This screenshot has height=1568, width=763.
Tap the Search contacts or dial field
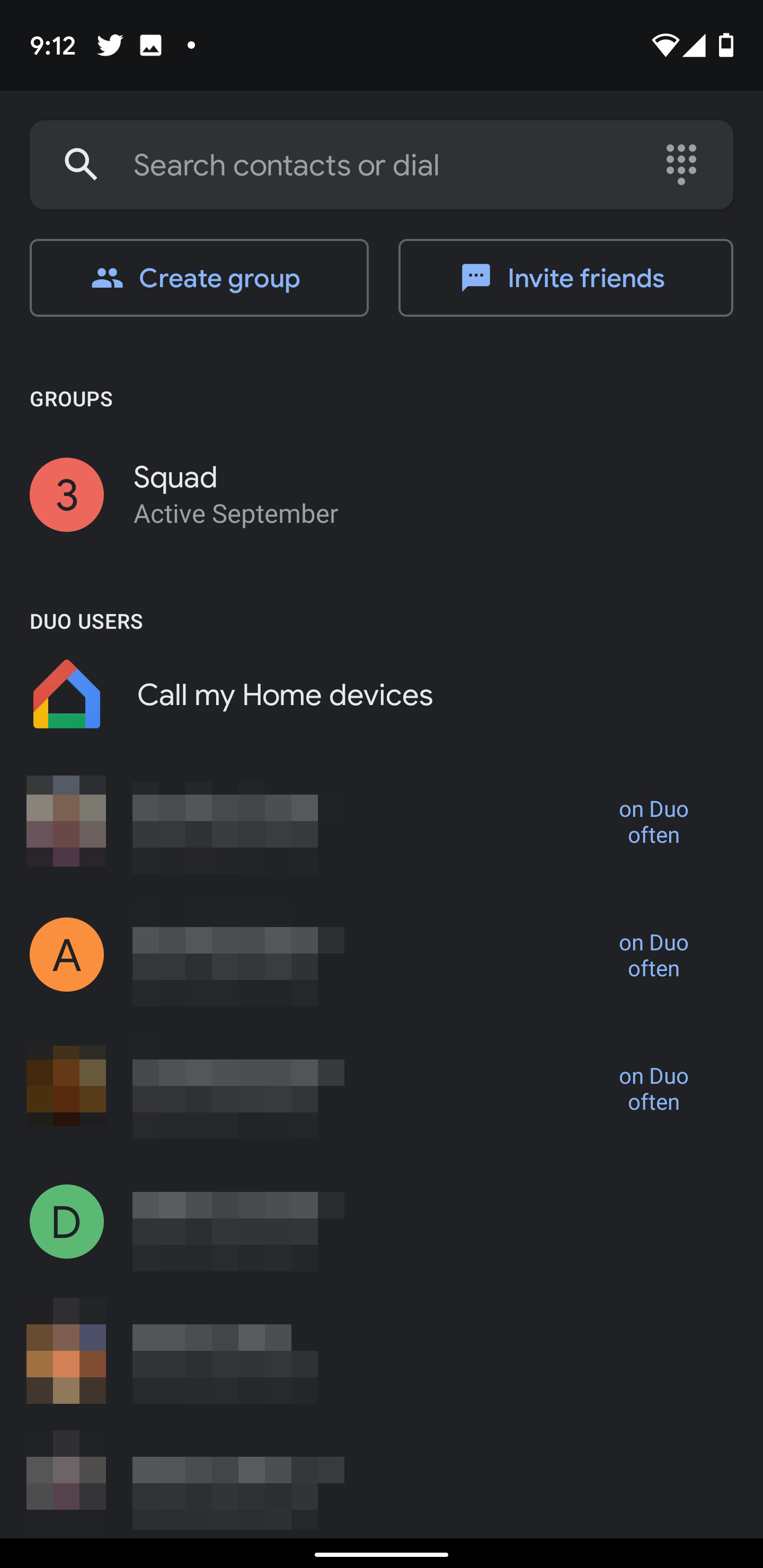point(287,164)
